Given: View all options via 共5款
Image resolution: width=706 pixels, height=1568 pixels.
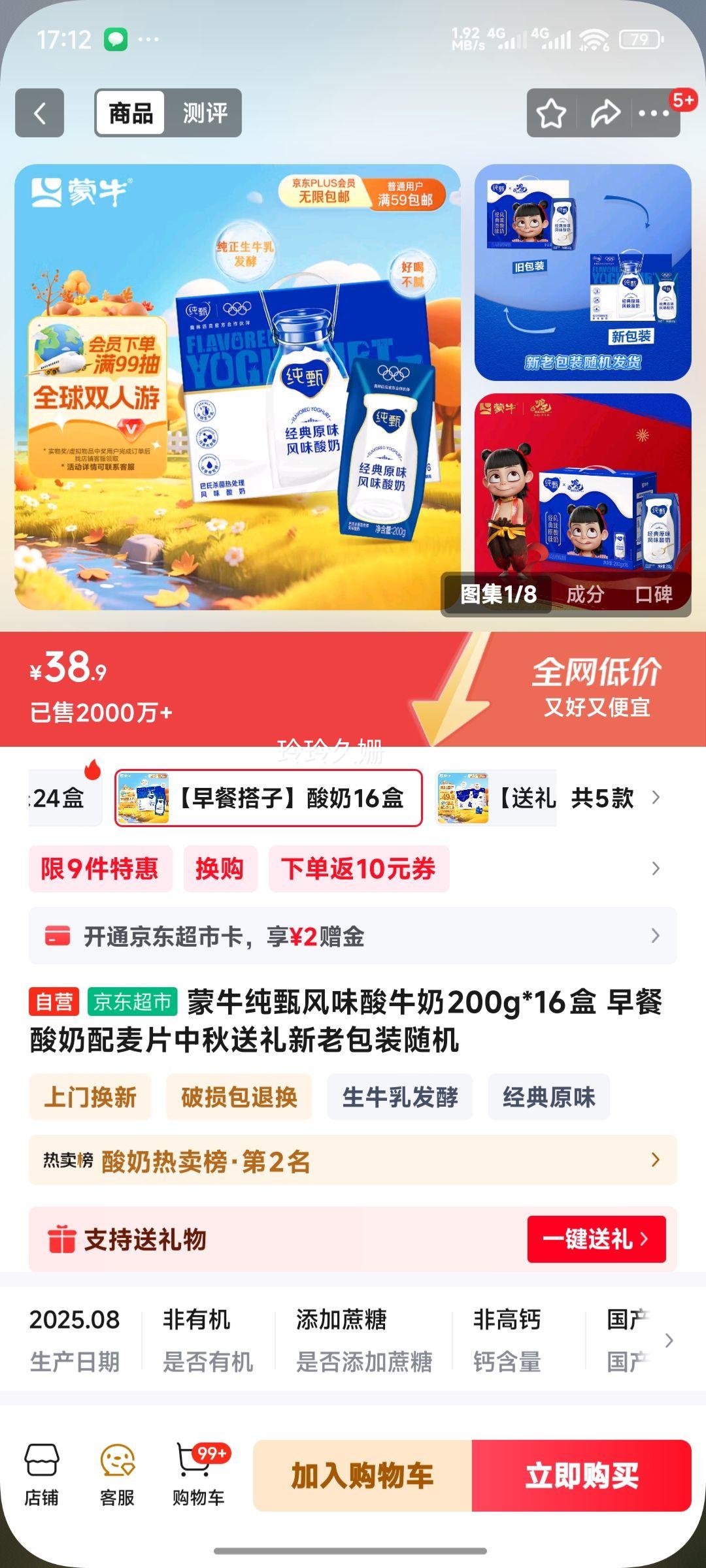Looking at the screenshot, I should [613, 798].
